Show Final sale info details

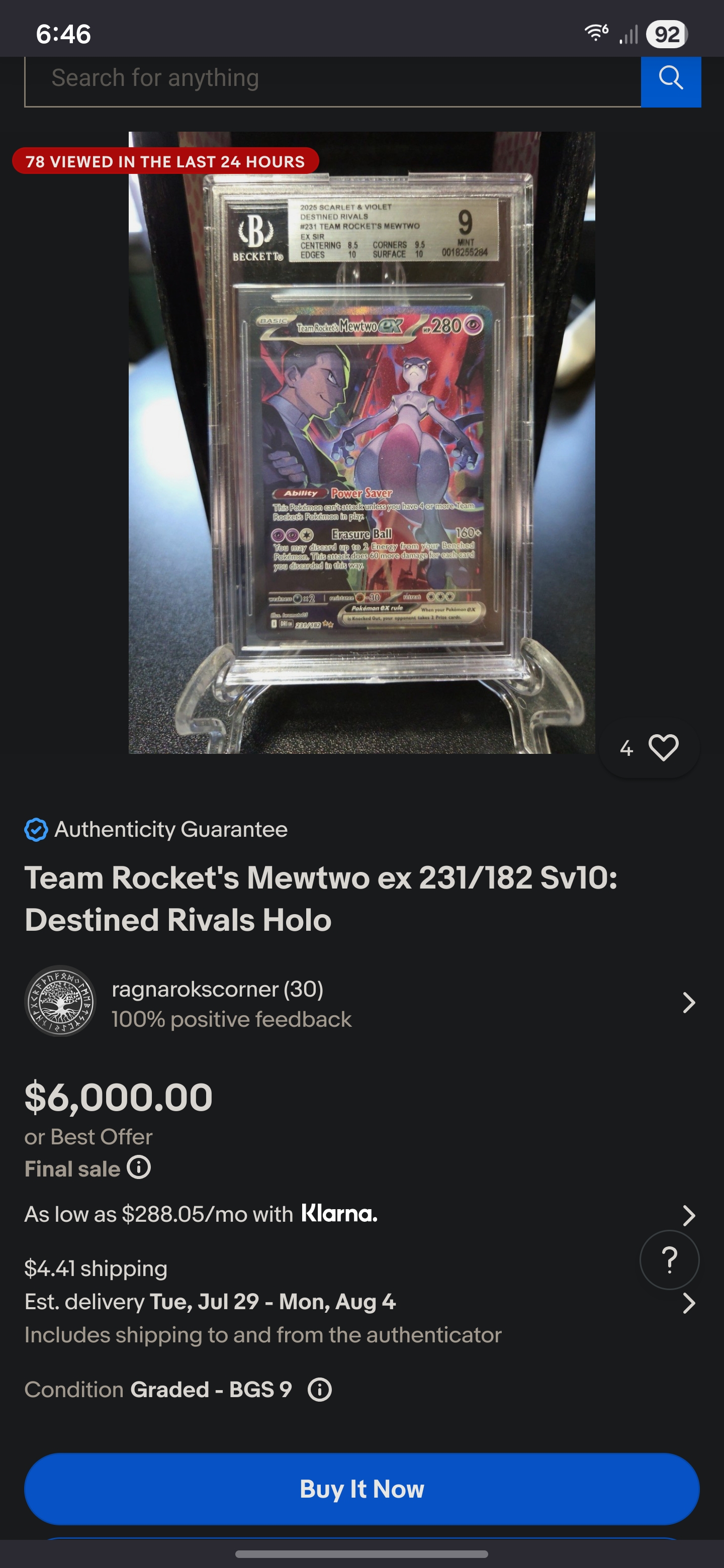point(139,1167)
